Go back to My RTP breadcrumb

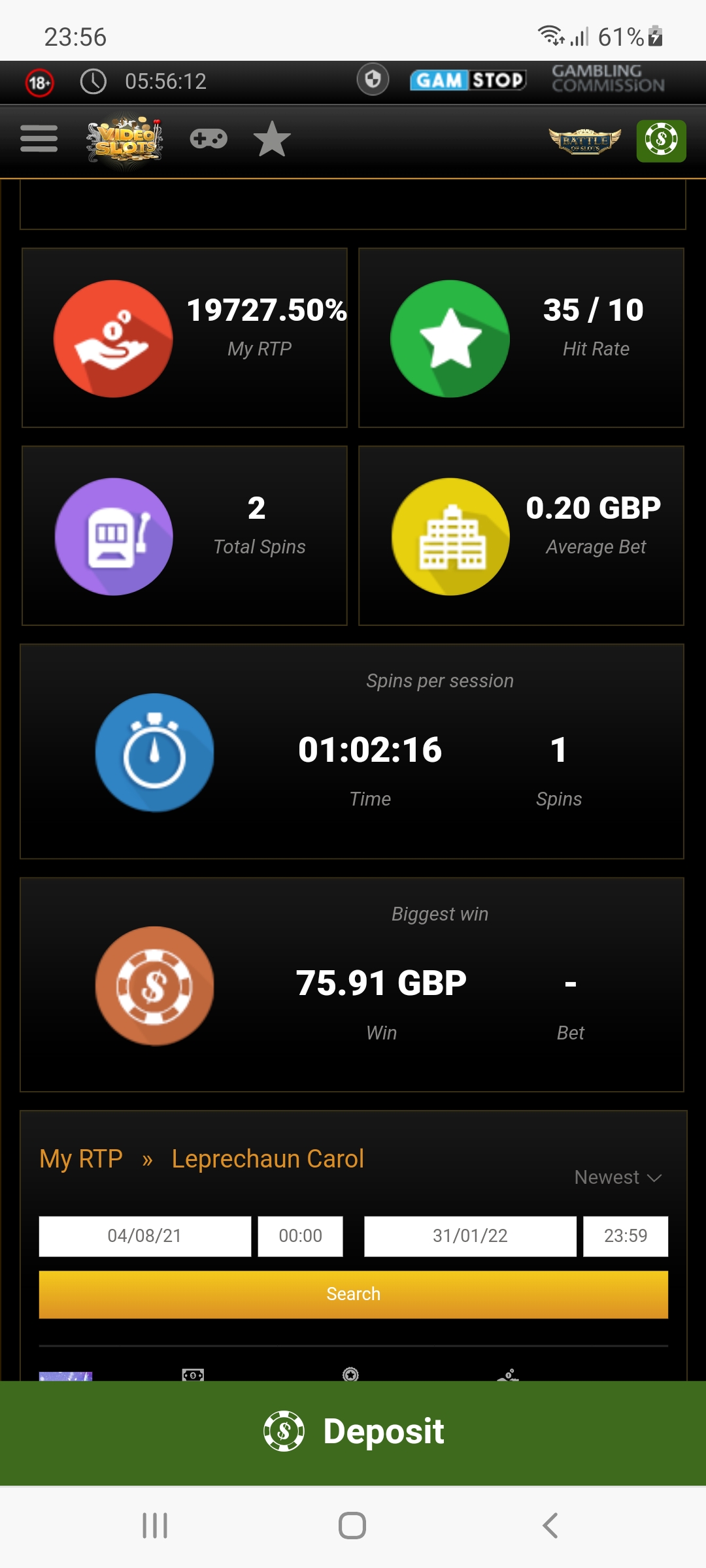81,1159
